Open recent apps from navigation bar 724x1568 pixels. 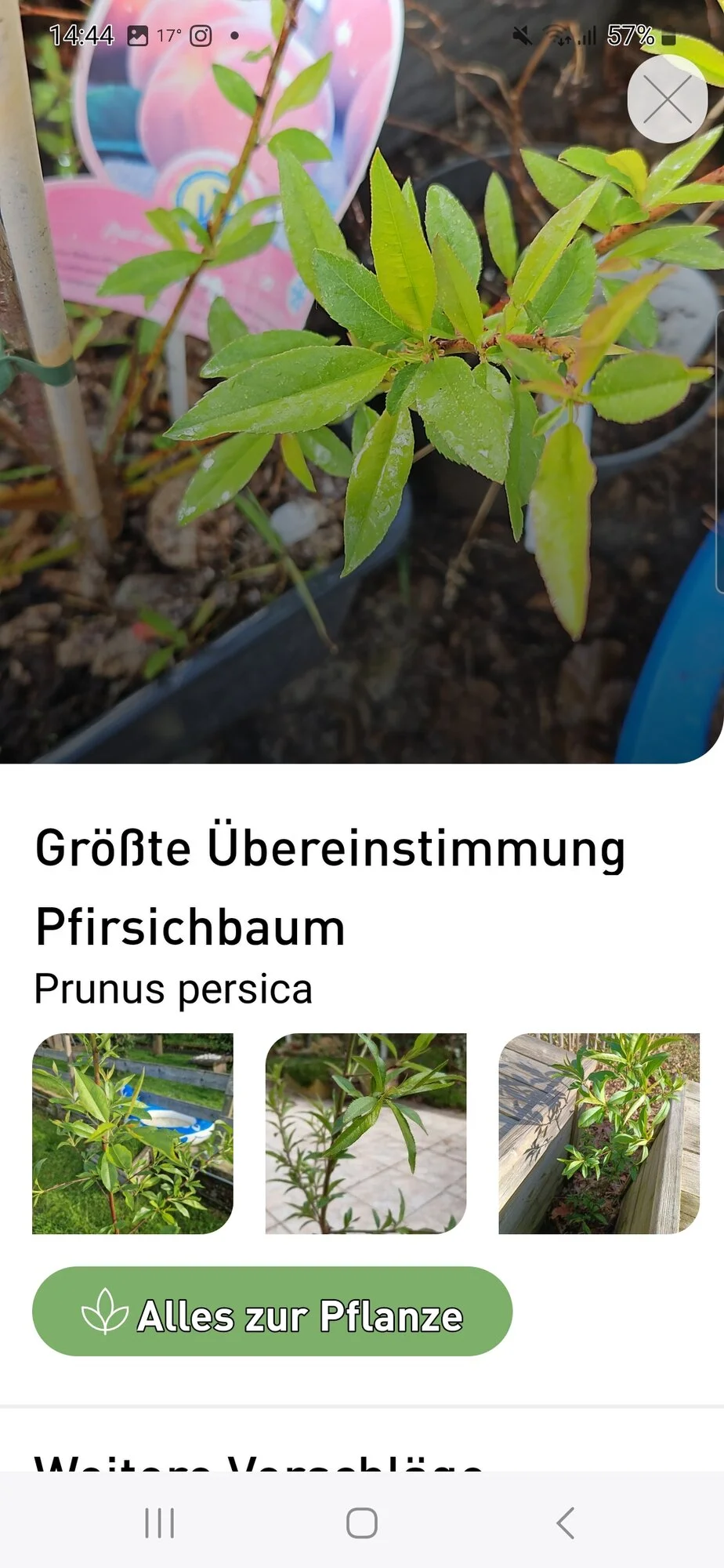[159, 1523]
